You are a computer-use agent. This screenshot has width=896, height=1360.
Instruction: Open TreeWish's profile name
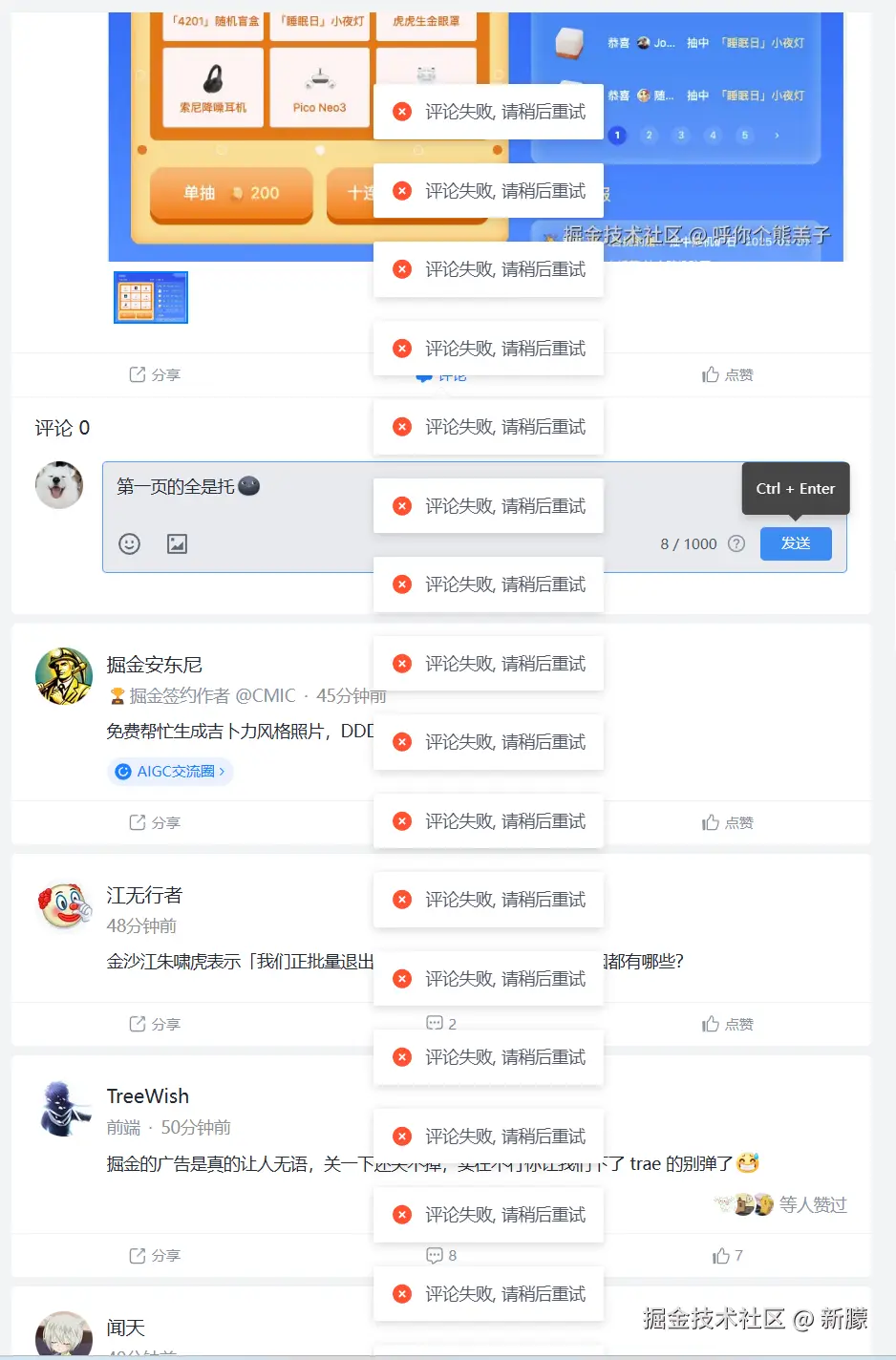click(147, 1095)
